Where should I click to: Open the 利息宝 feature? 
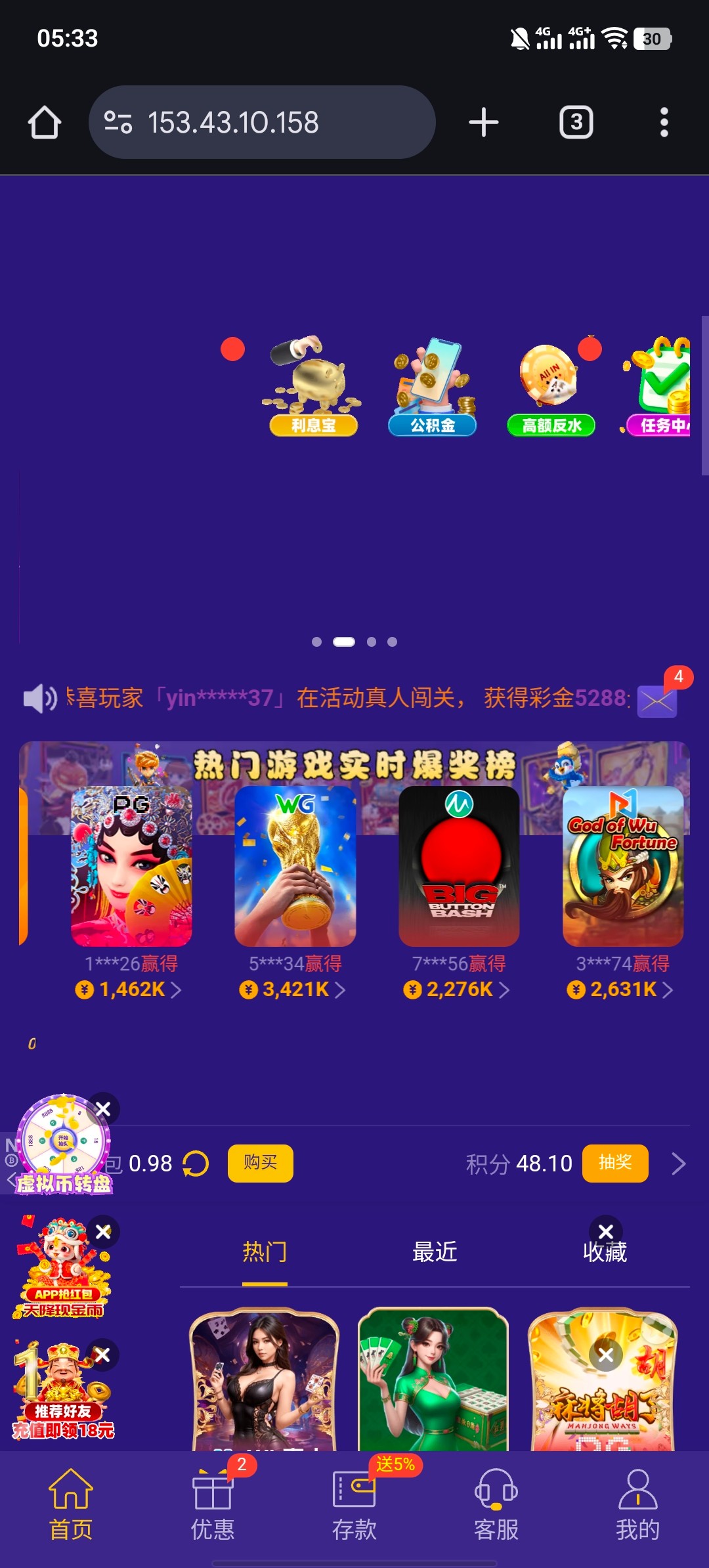(x=313, y=387)
